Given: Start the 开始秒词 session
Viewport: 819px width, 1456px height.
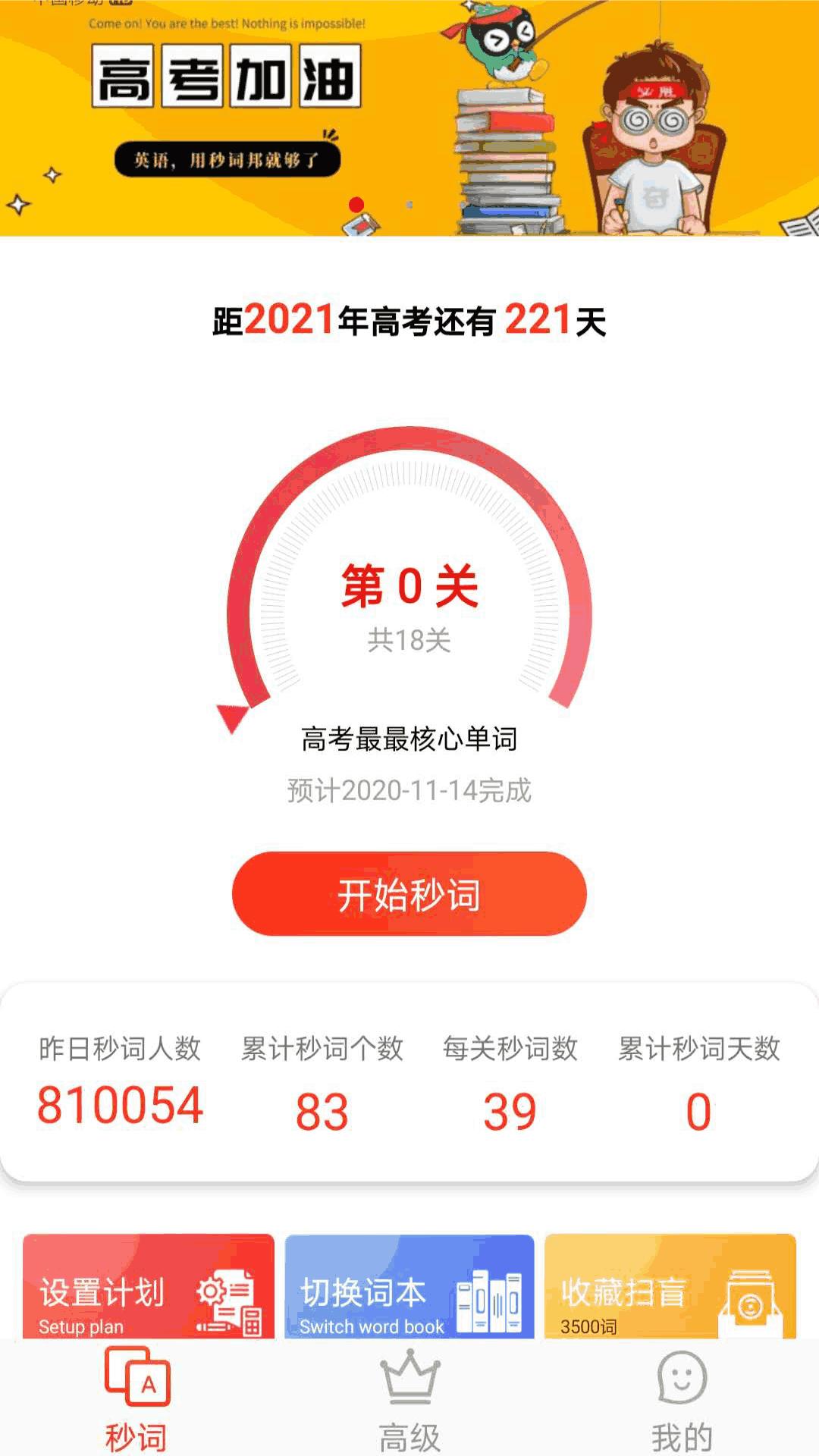Looking at the screenshot, I should [409, 894].
